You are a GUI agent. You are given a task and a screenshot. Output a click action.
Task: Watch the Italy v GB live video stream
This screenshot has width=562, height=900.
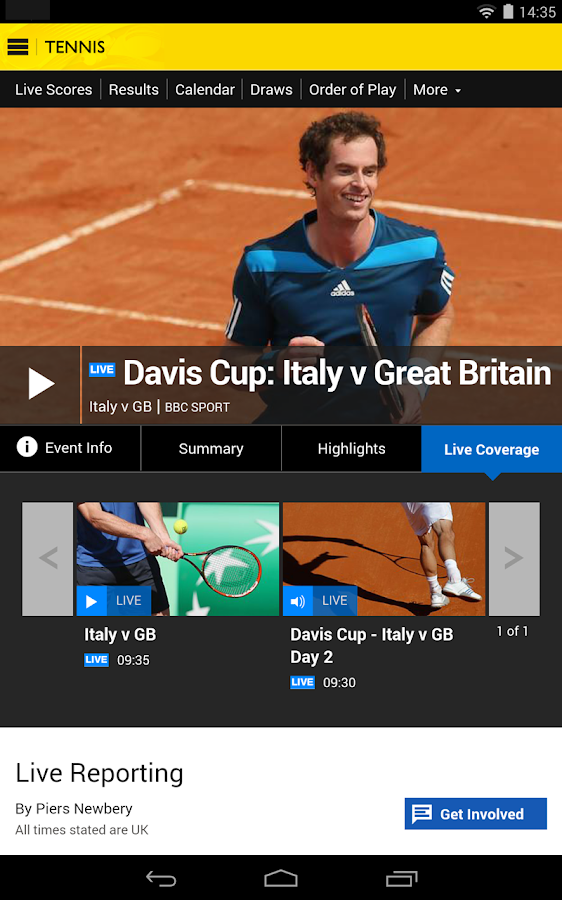coord(178,558)
